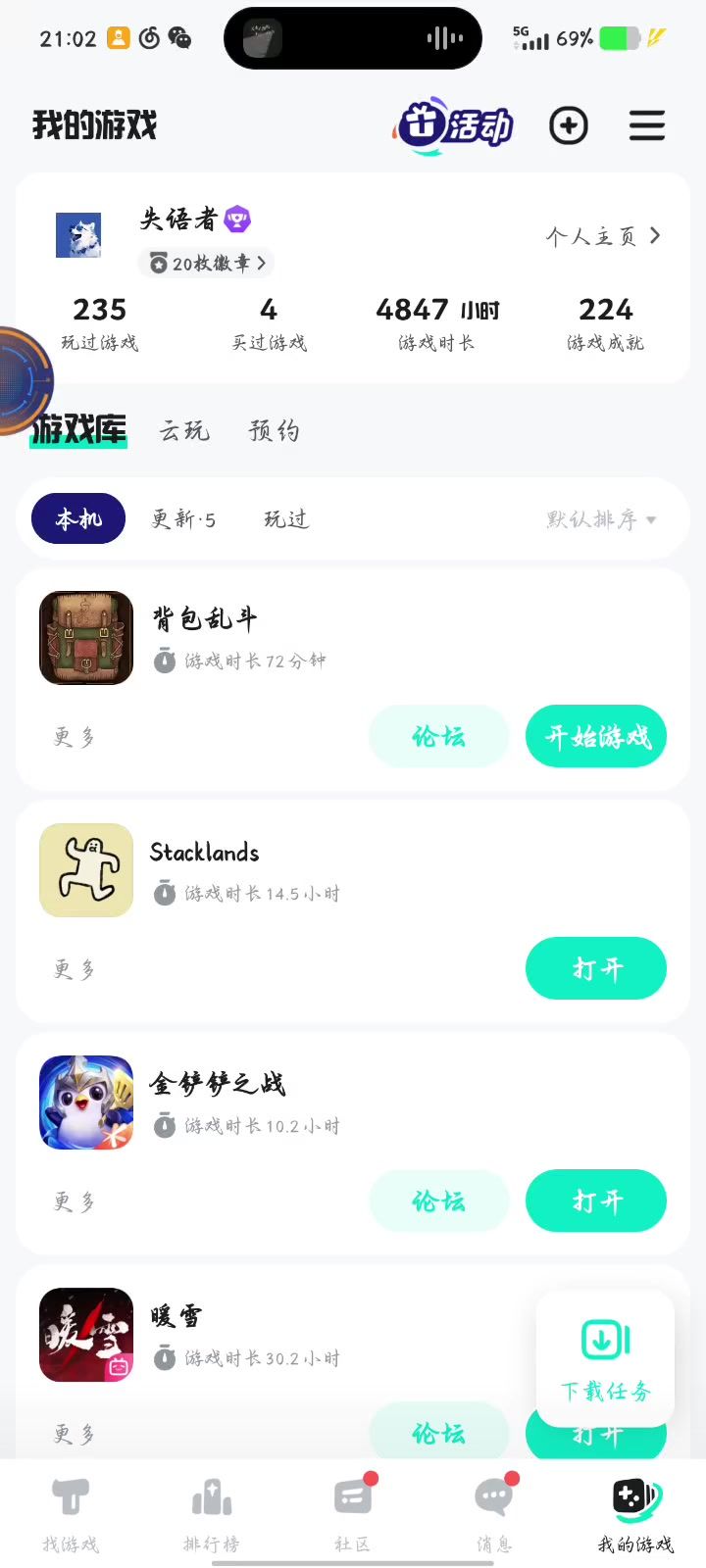Tap the add plus icon

[569, 126]
